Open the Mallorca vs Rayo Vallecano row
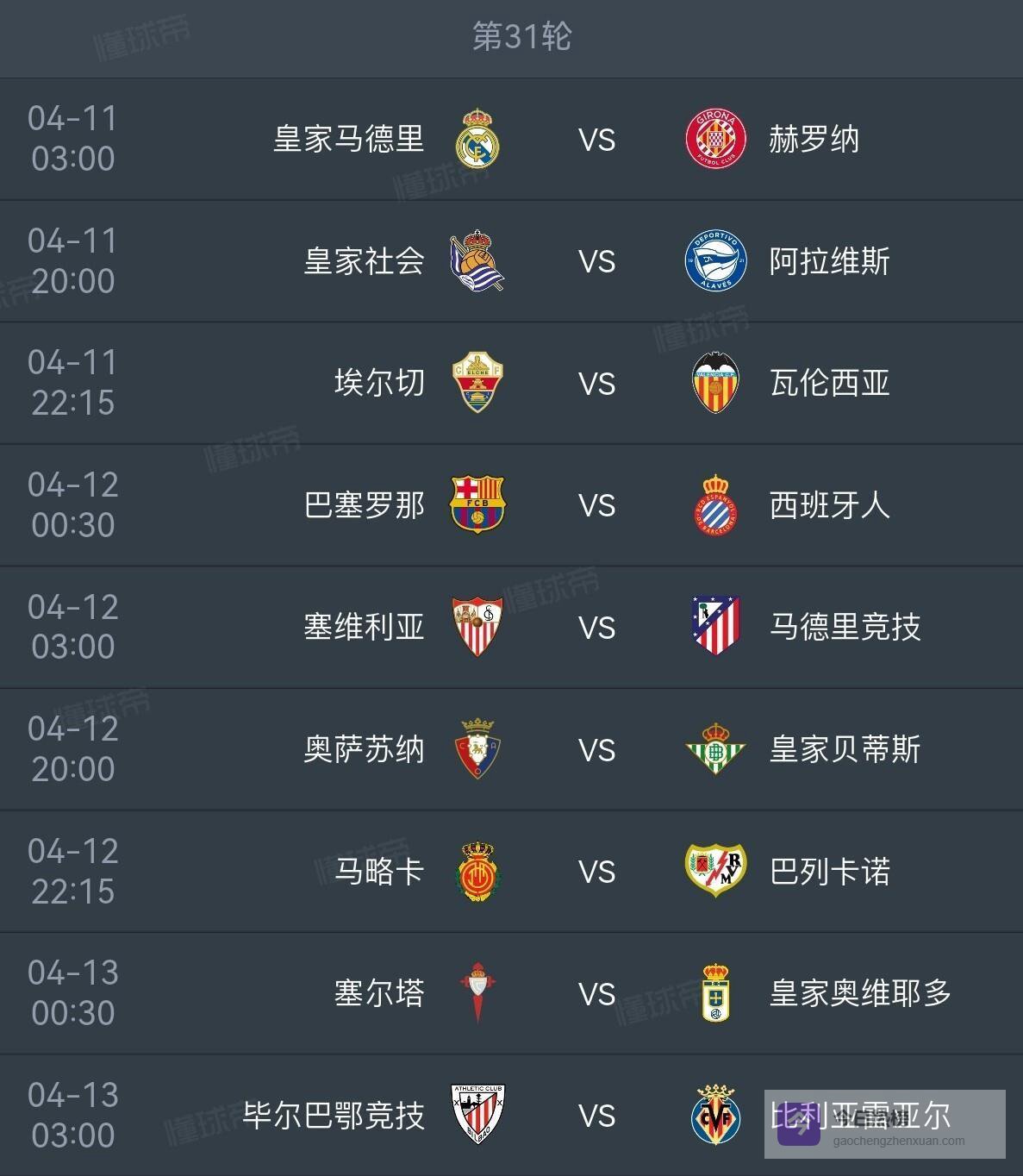Viewport: 1023px width, 1176px height. point(596,872)
